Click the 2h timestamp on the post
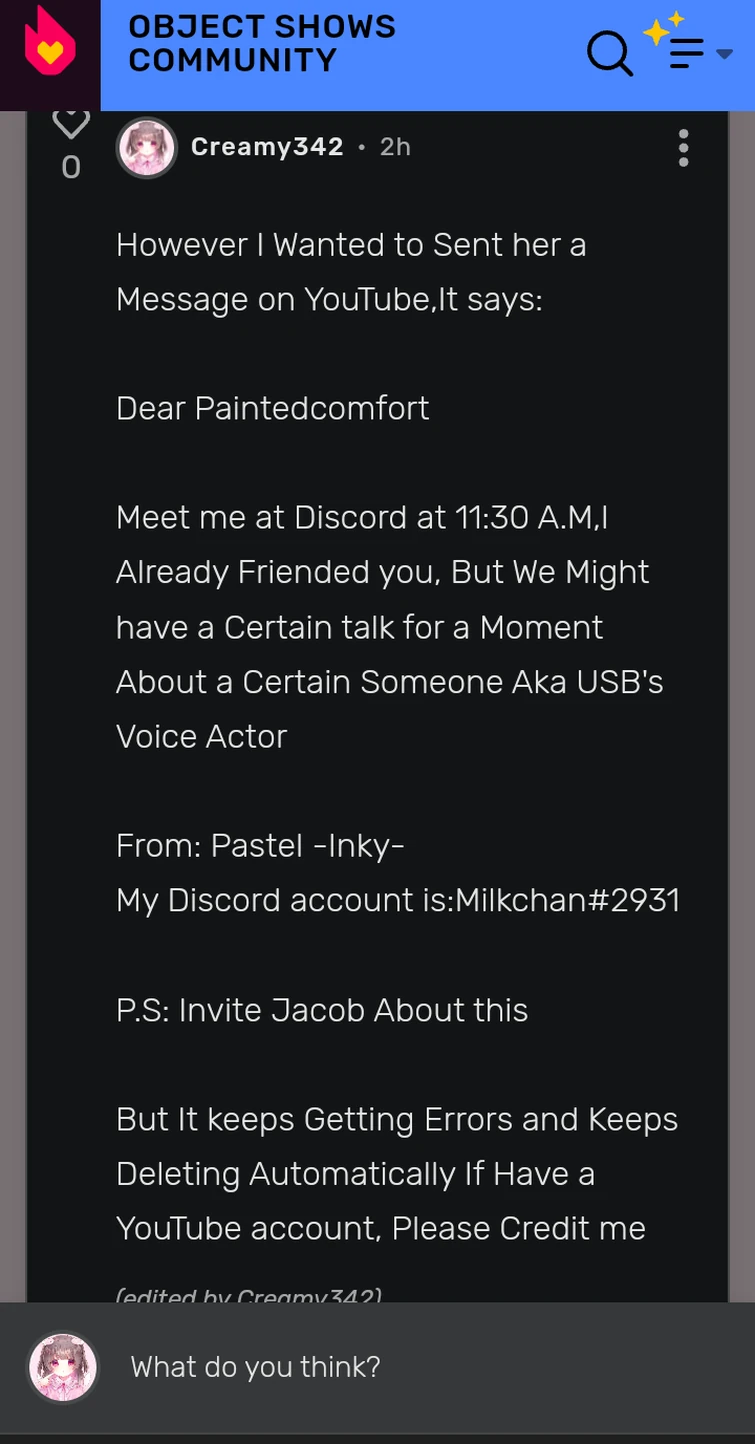 [394, 146]
